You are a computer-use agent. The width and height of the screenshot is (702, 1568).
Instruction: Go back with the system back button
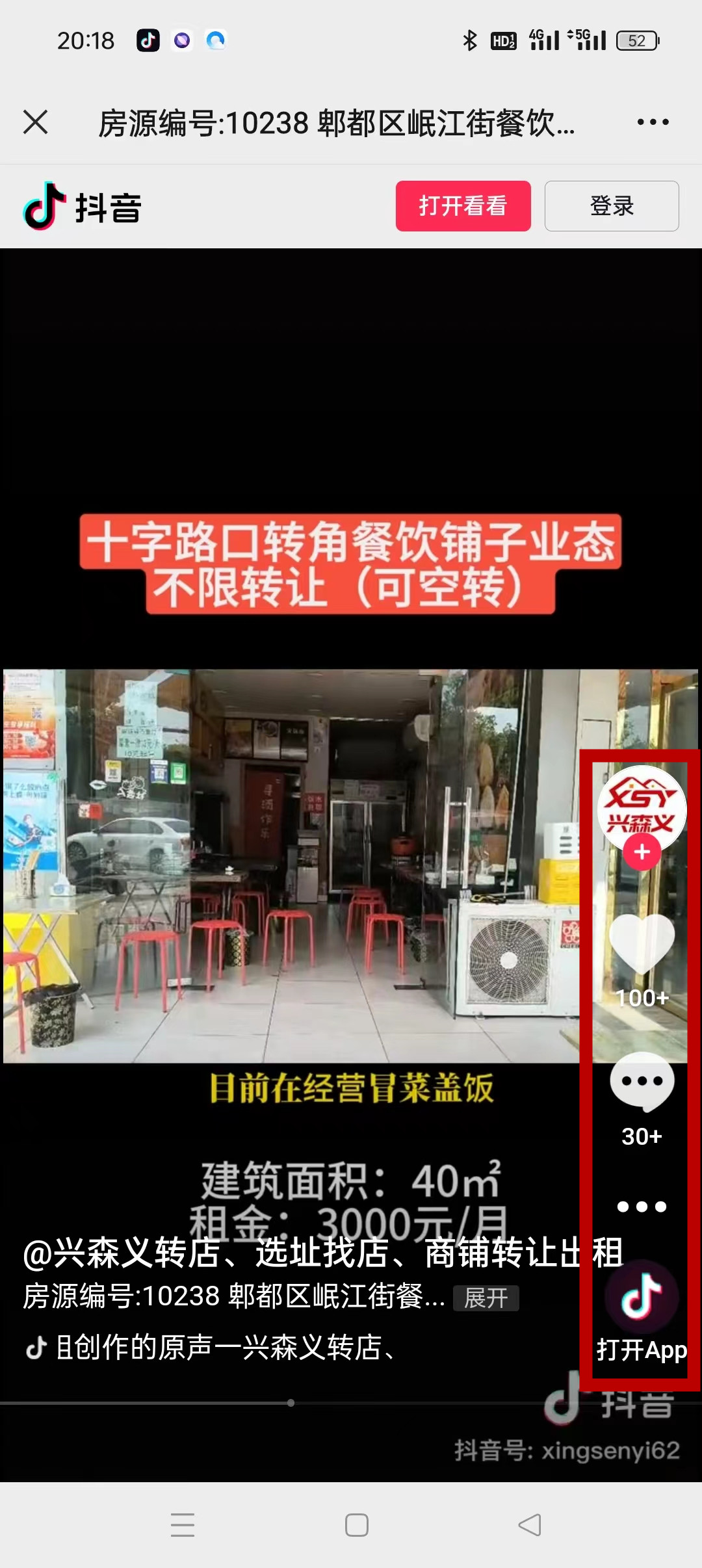[x=529, y=1525]
